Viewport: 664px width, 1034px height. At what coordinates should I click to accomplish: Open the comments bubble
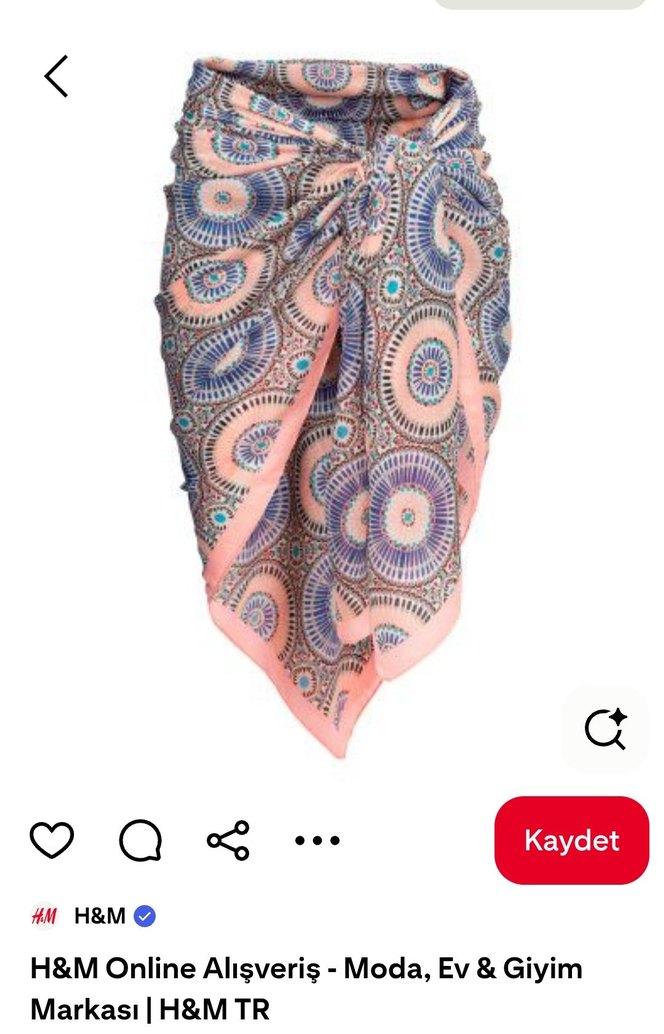coord(140,840)
